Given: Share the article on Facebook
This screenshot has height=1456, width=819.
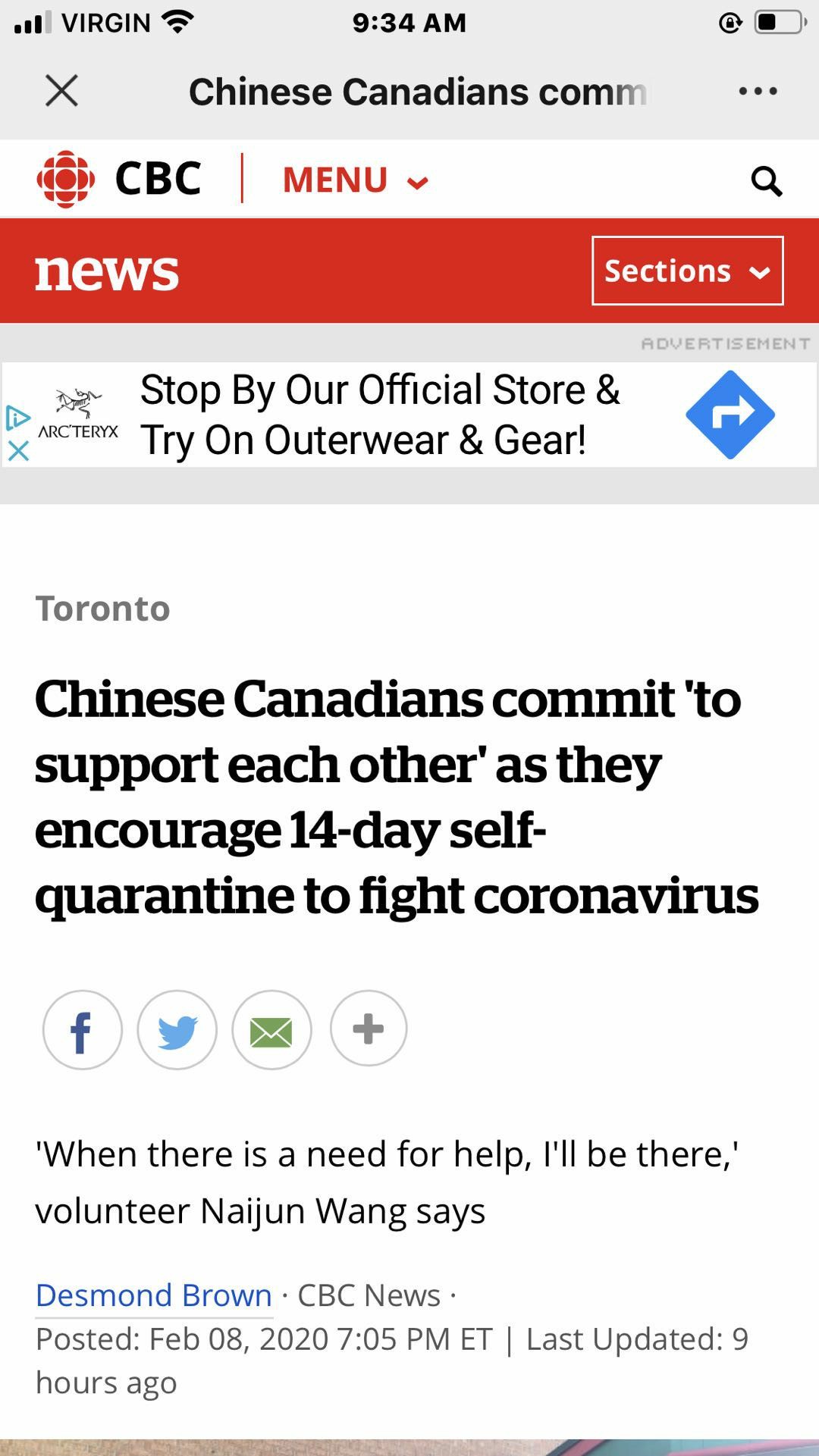Looking at the screenshot, I should tap(82, 1030).
